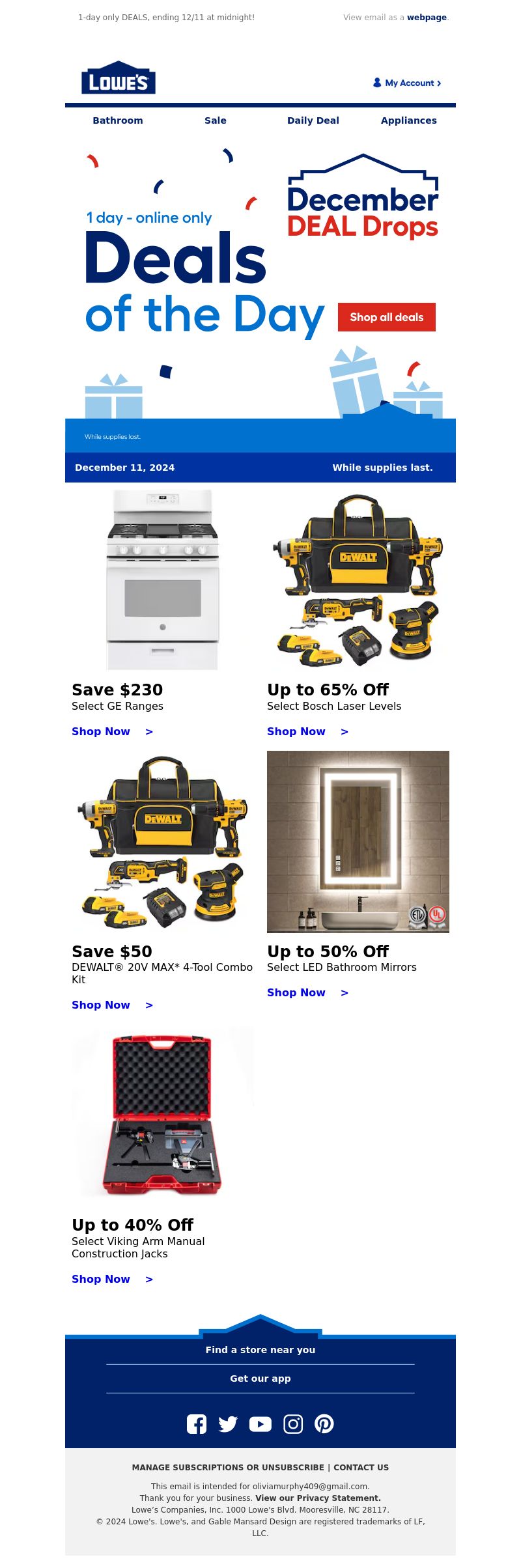Open the Sale section
The height and width of the screenshot is (1568, 521).
[x=216, y=120]
